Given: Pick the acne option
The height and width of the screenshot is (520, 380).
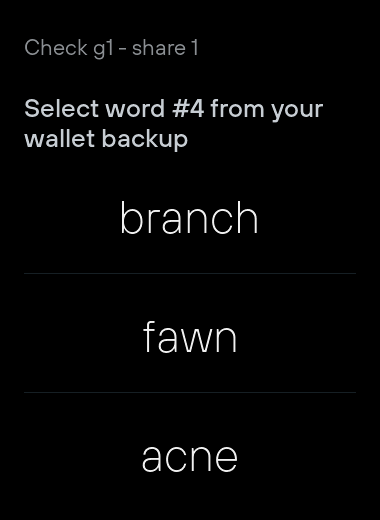Looking at the screenshot, I should (189, 457).
